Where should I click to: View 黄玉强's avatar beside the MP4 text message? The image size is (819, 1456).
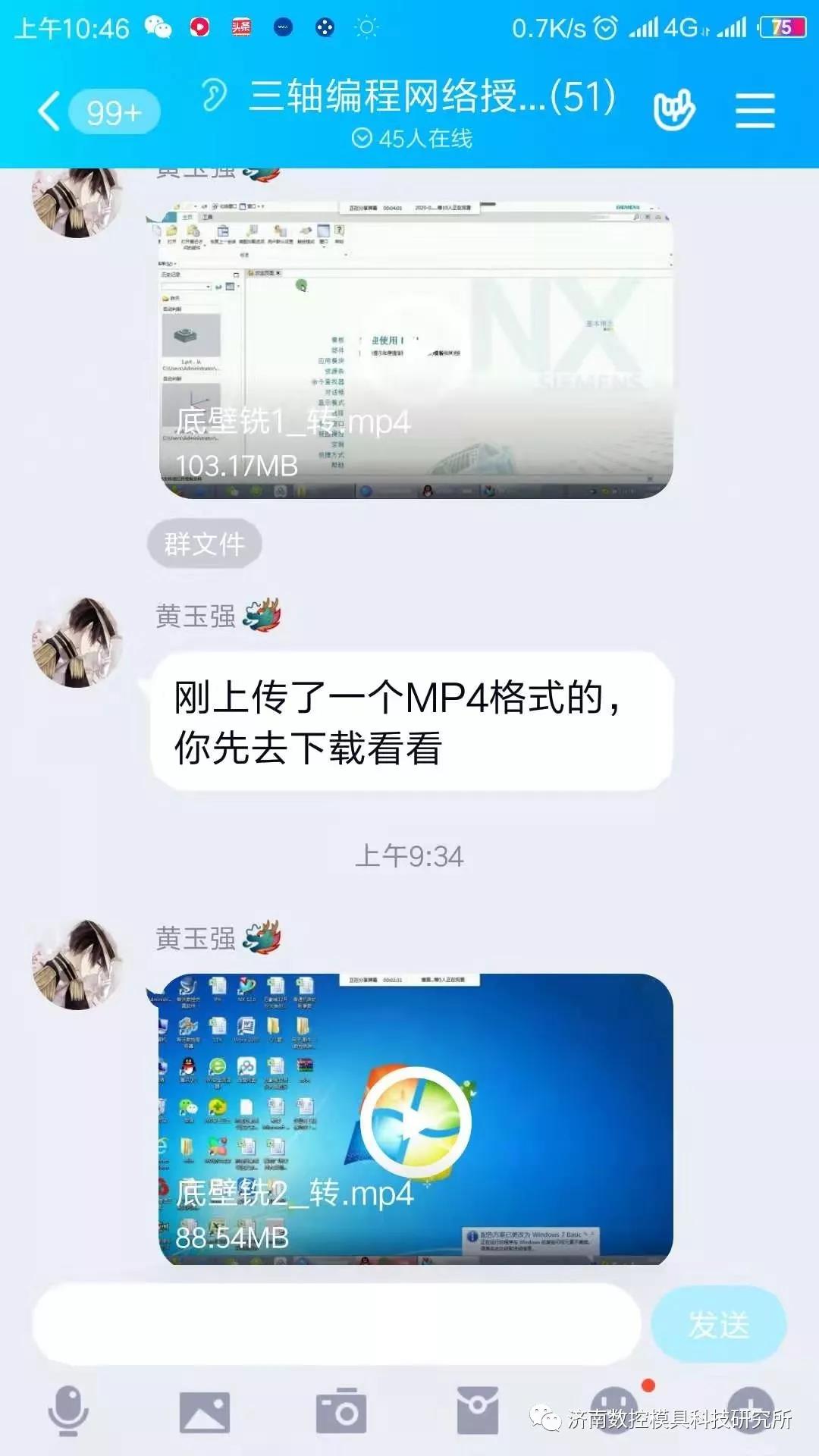pyautogui.click(x=77, y=642)
